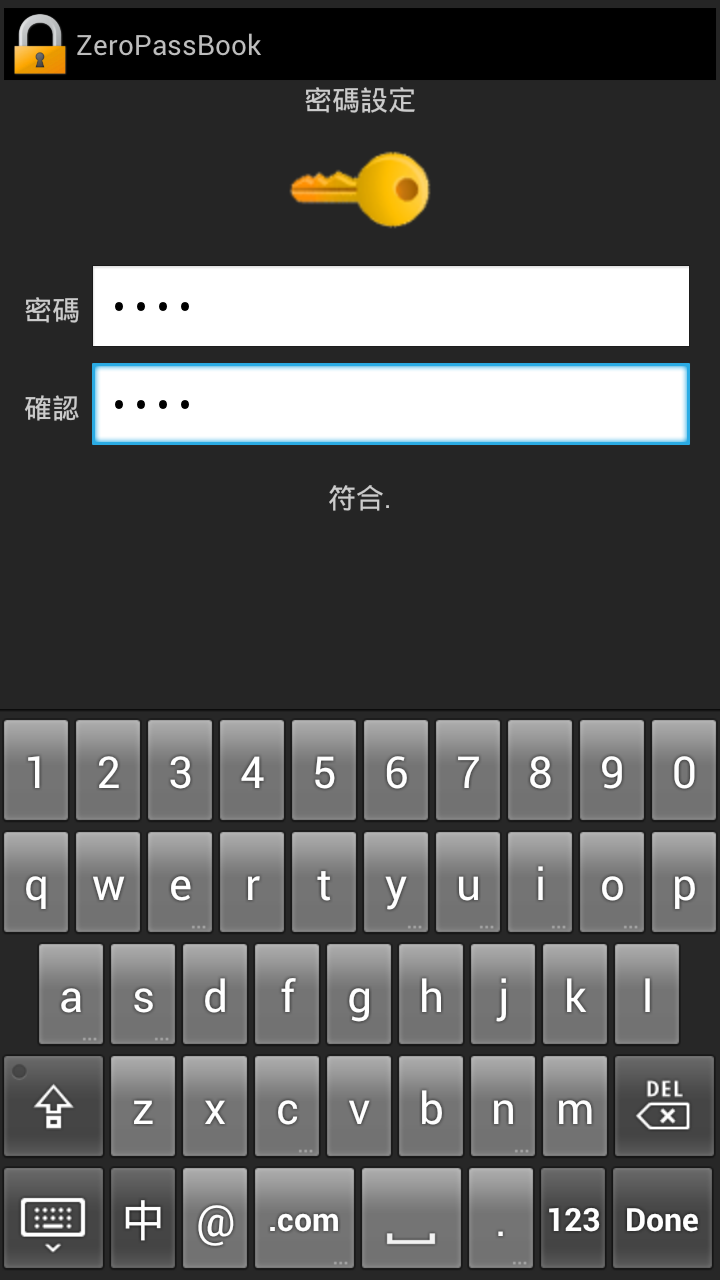Tap the 確認 confirm password field
The height and width of the screenshot is (1280, 720).
pyautogui.click(x=390, y=404)
